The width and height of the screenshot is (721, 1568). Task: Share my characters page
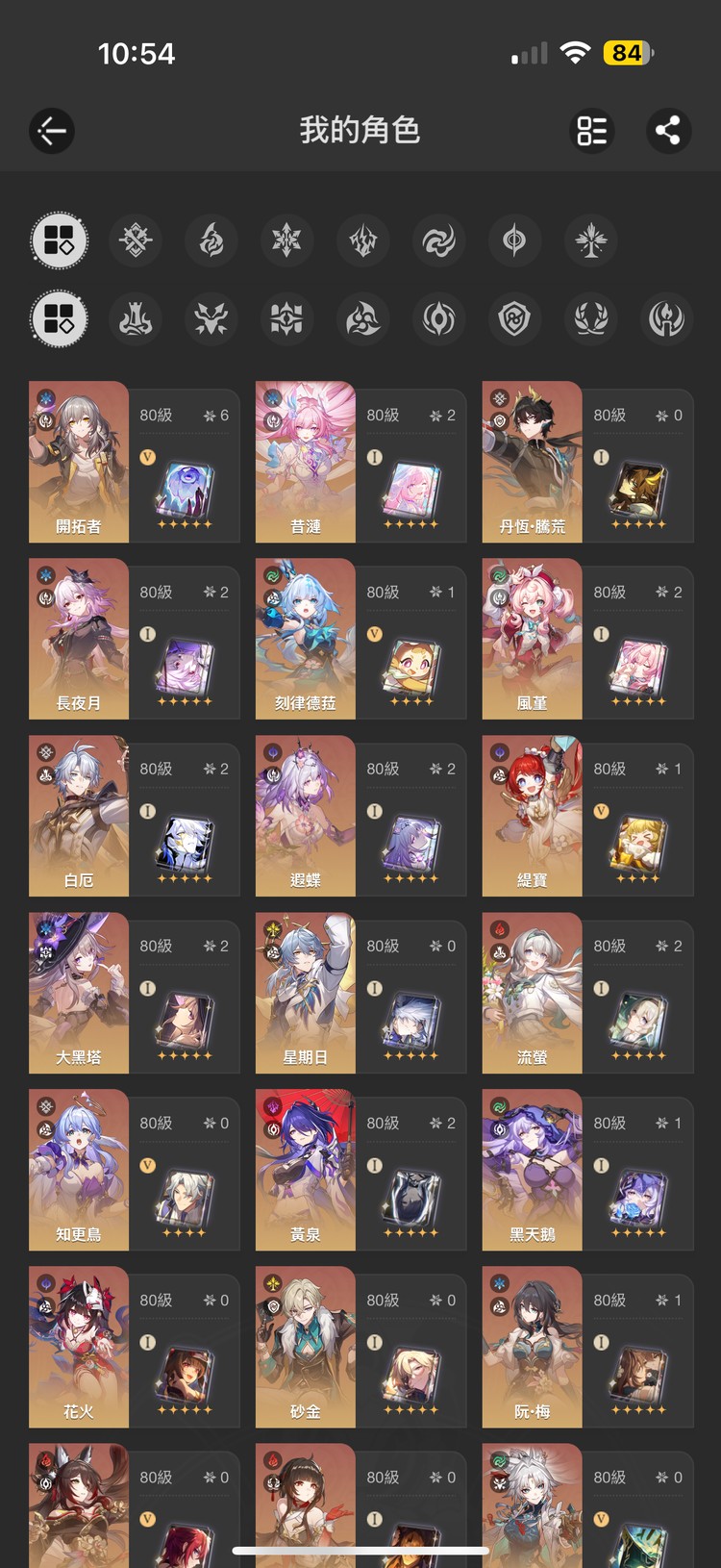668,131
